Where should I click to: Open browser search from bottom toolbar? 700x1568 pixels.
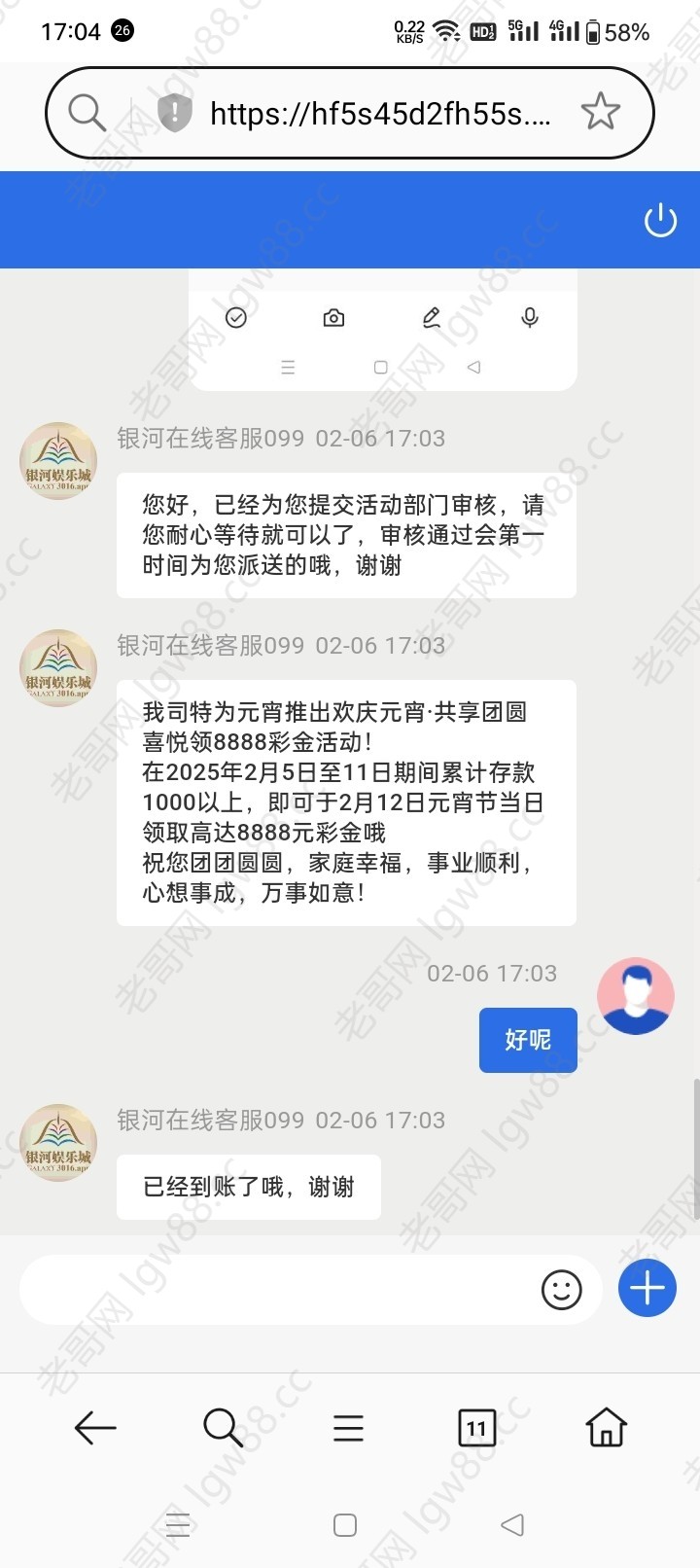pos(223,1428)
